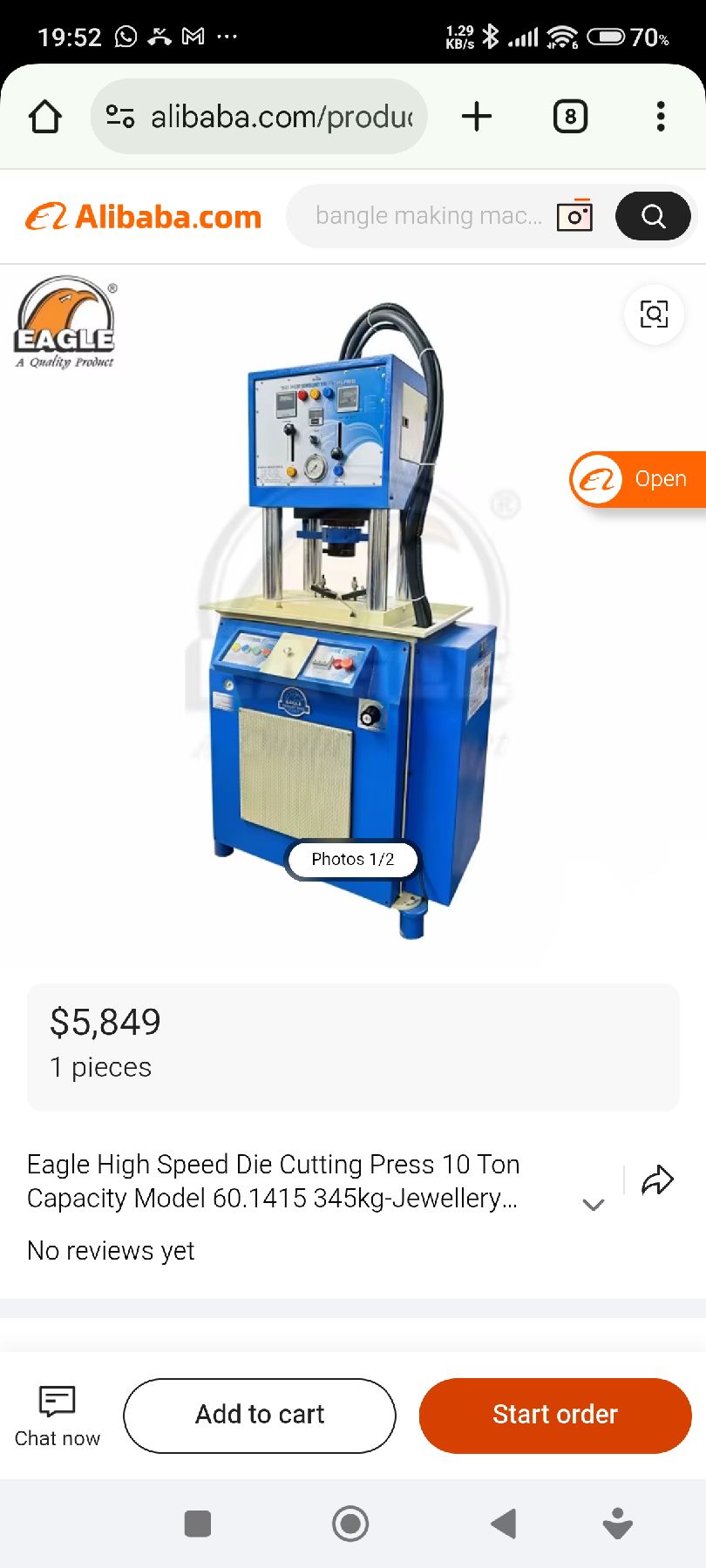Tap the black magnifier search button

(653, 216)
